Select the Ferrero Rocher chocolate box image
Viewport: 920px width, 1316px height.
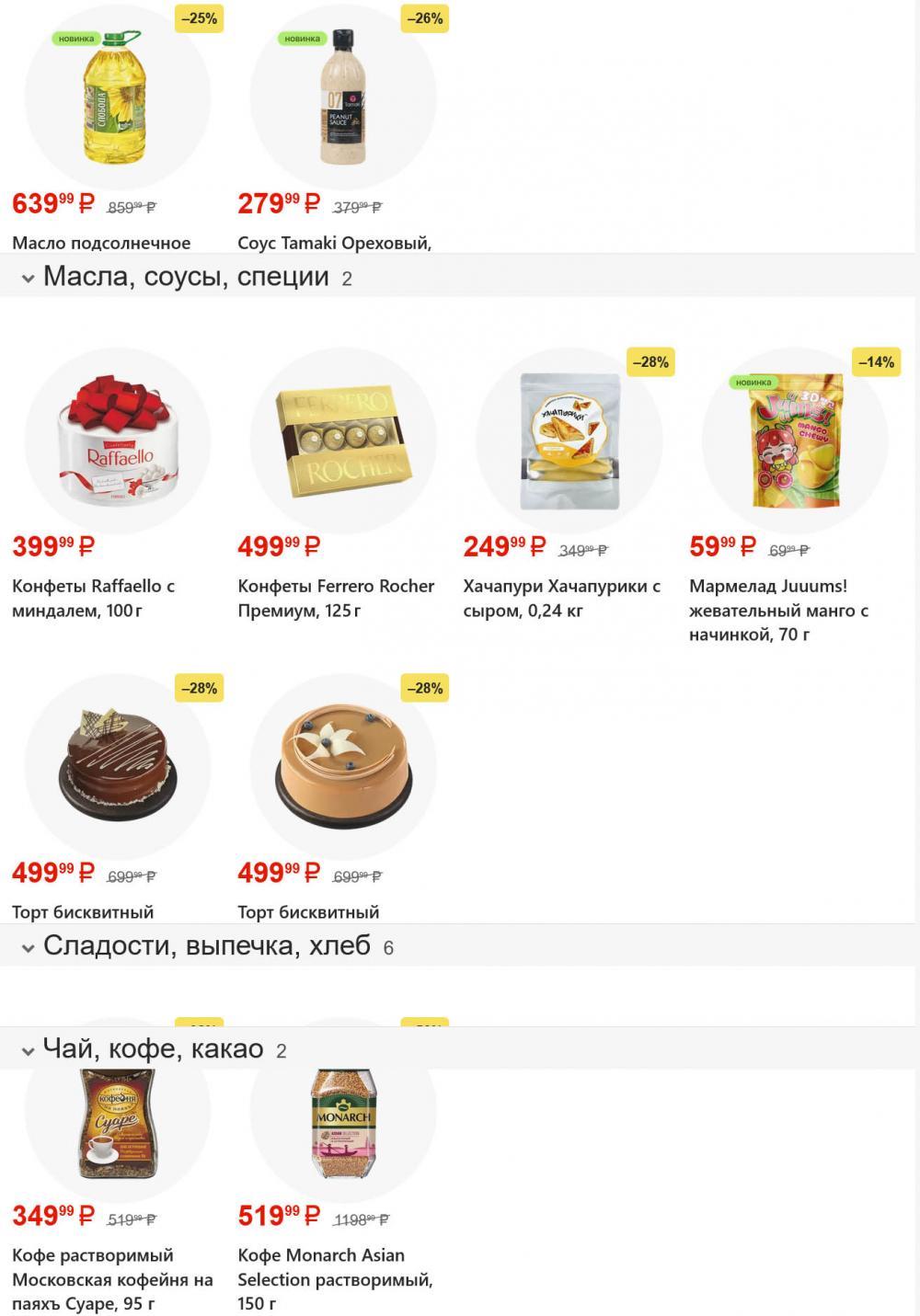[x=344, y=441]
